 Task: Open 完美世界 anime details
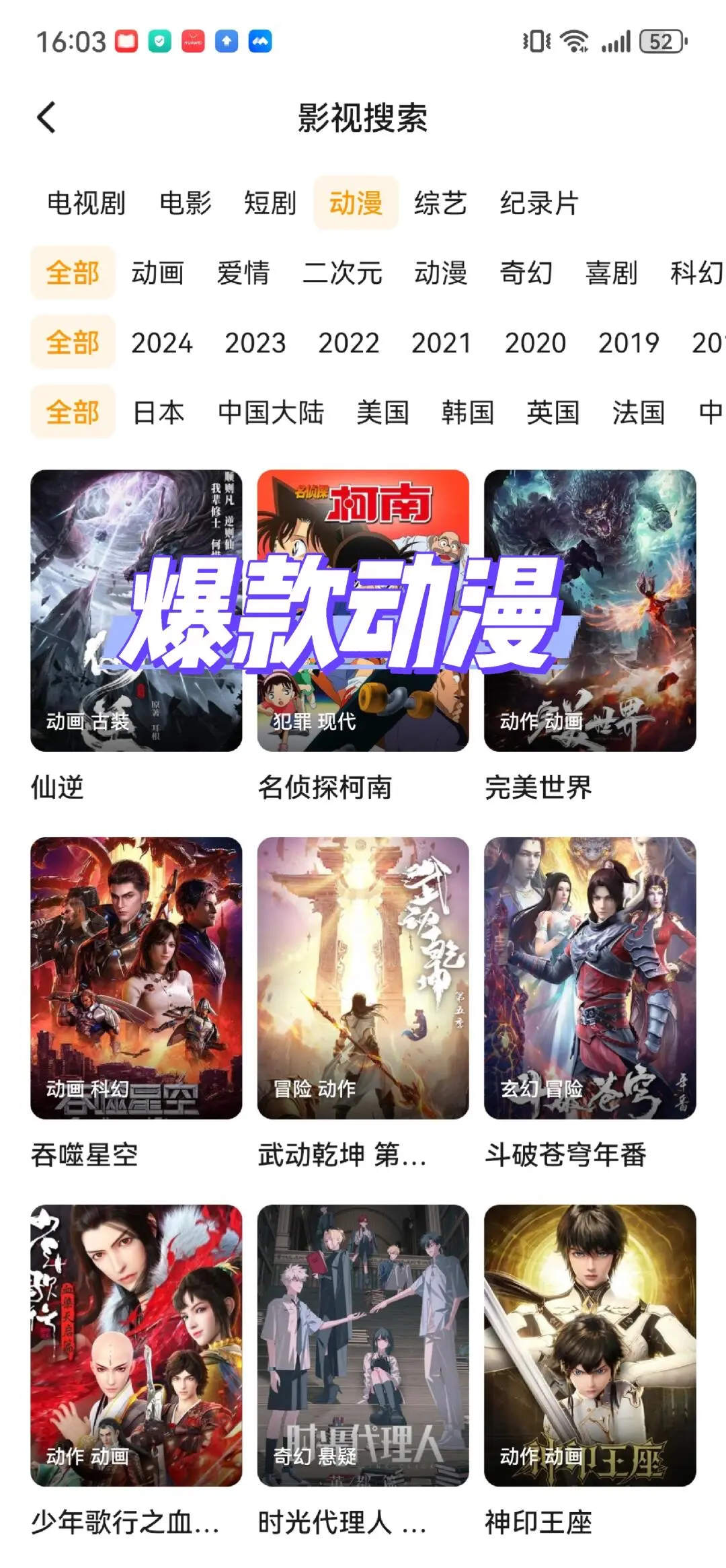tap(590, 610)
